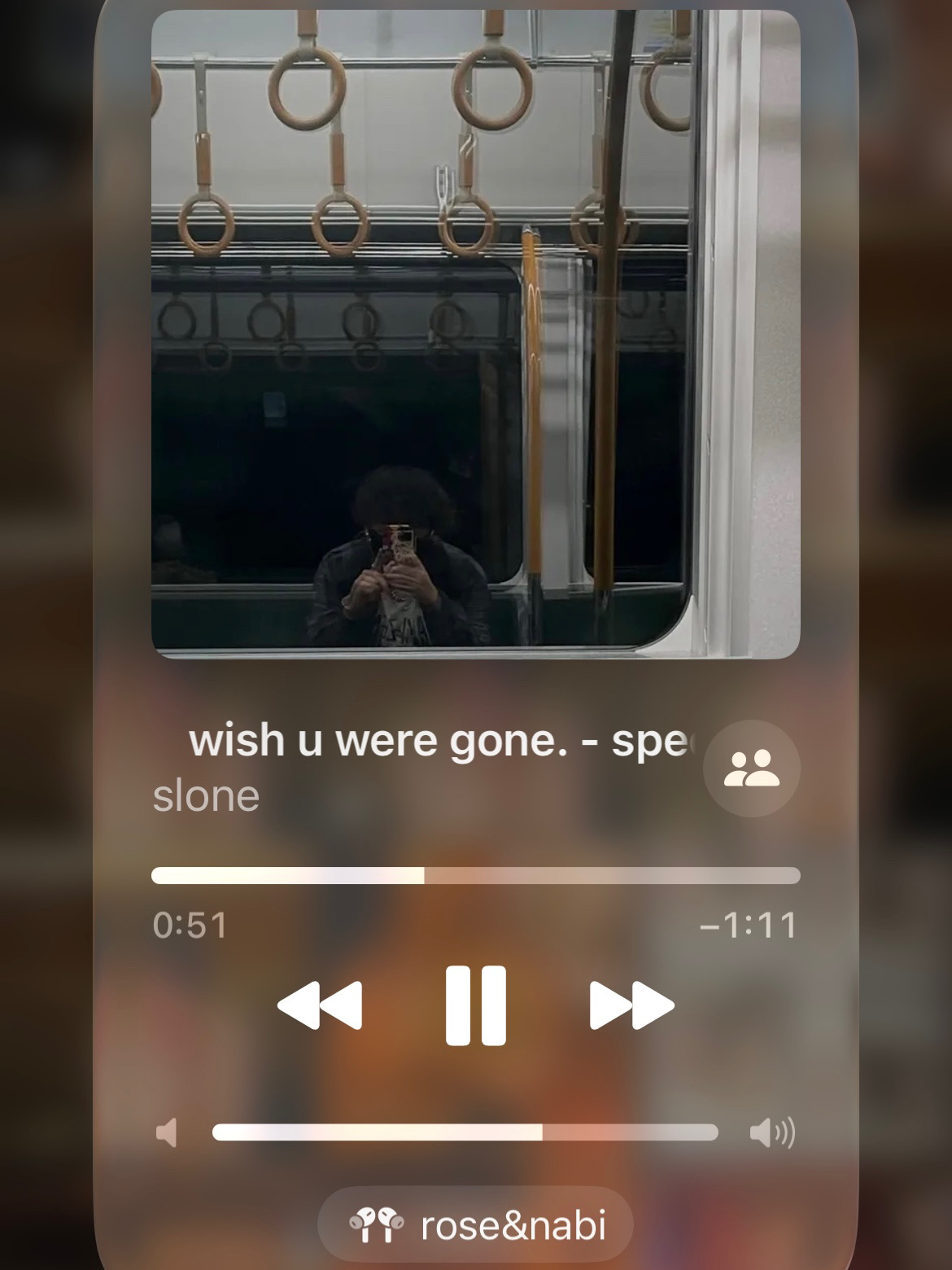Tap the song progress bar
This screenshot has width=952, height=1270.
click(475, 876)
